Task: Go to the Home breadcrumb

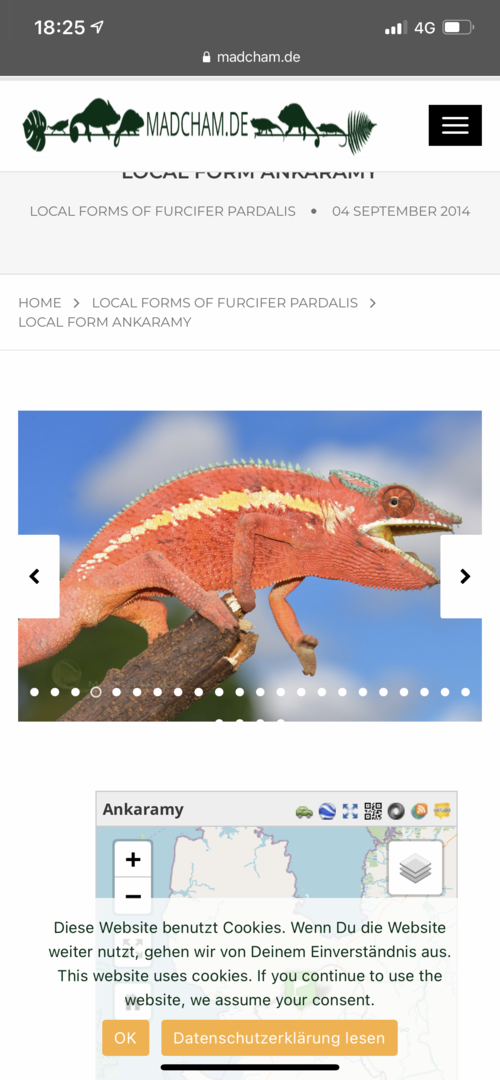Action: [39, 302]
